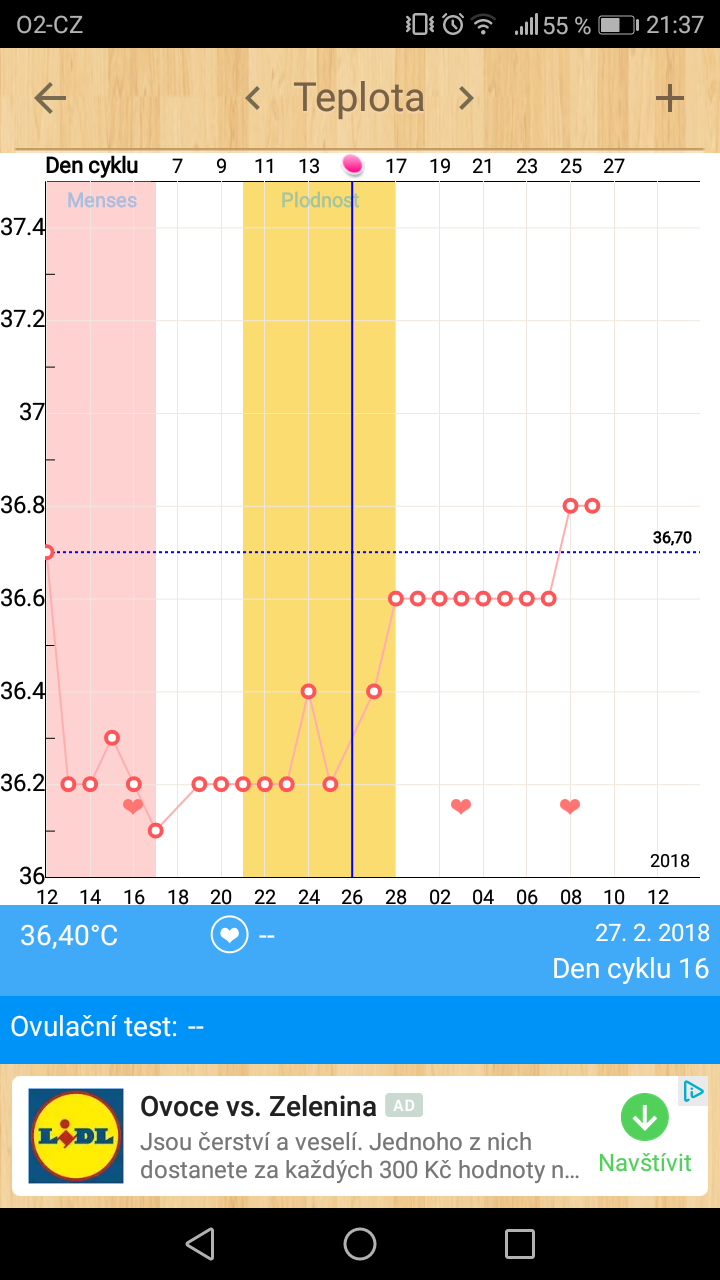Tap the system home button
The image size is (720, 1280).
point(360,1244)
